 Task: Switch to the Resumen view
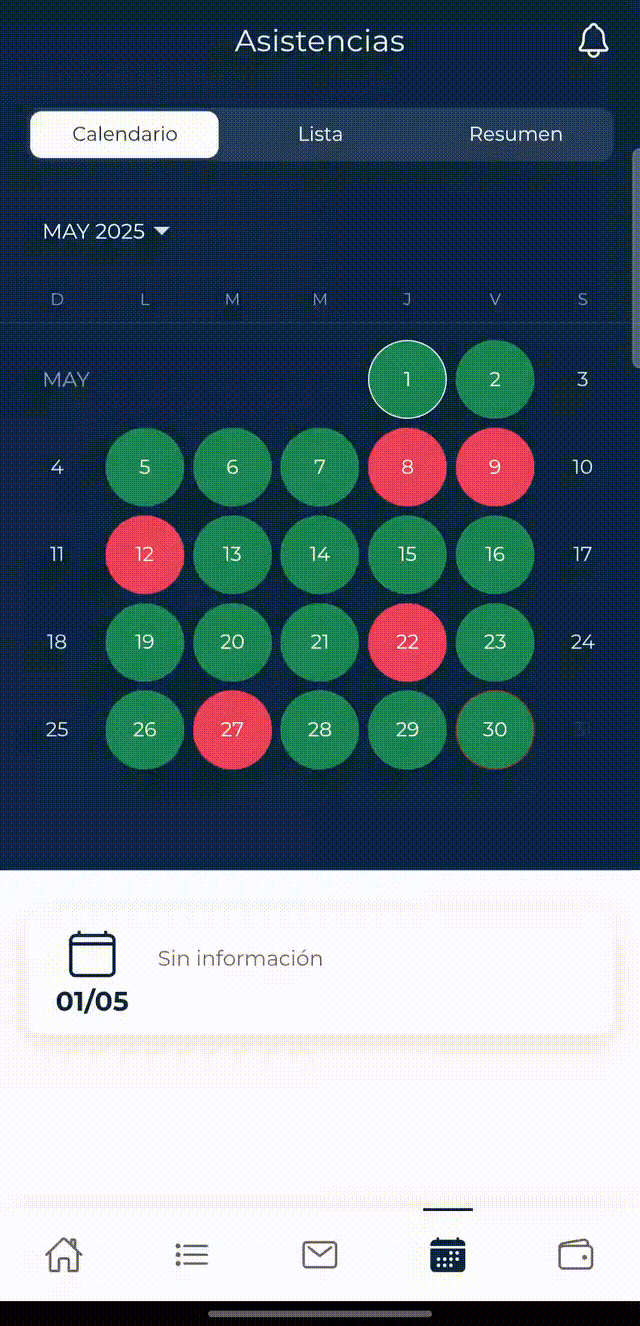[515, 134]
